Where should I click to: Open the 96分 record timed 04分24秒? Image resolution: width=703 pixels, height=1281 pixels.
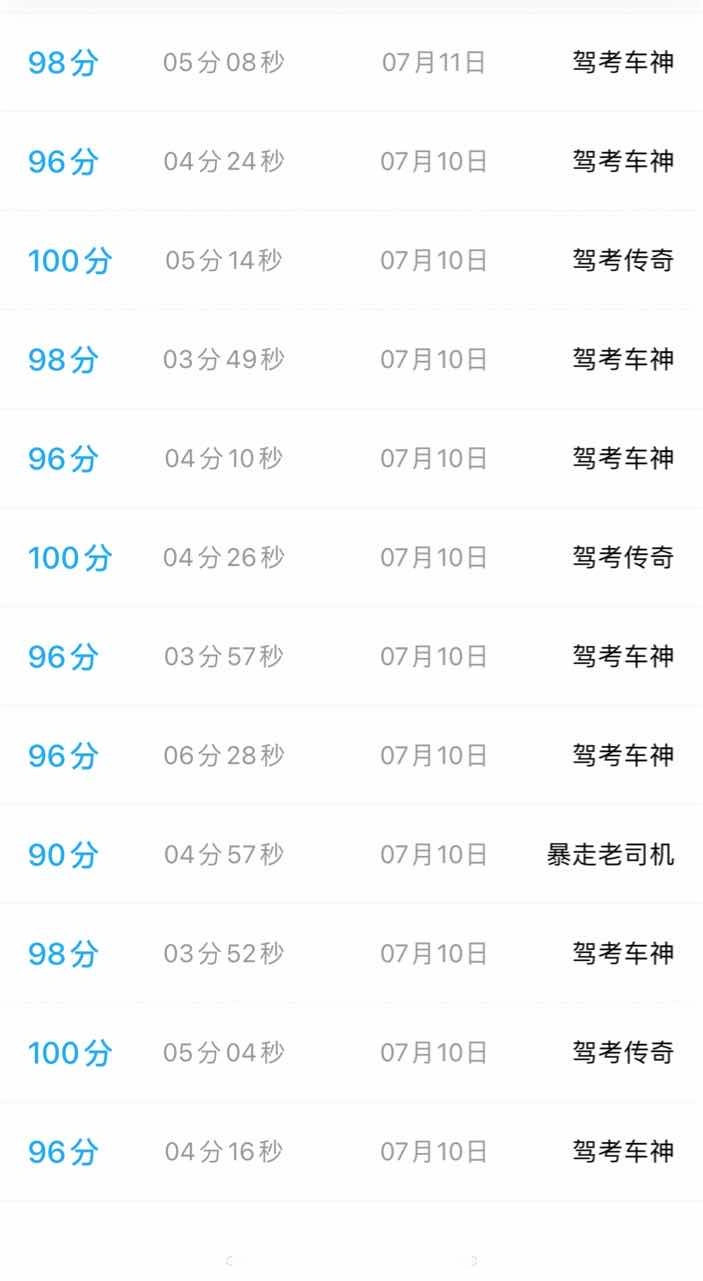[351, 161]
